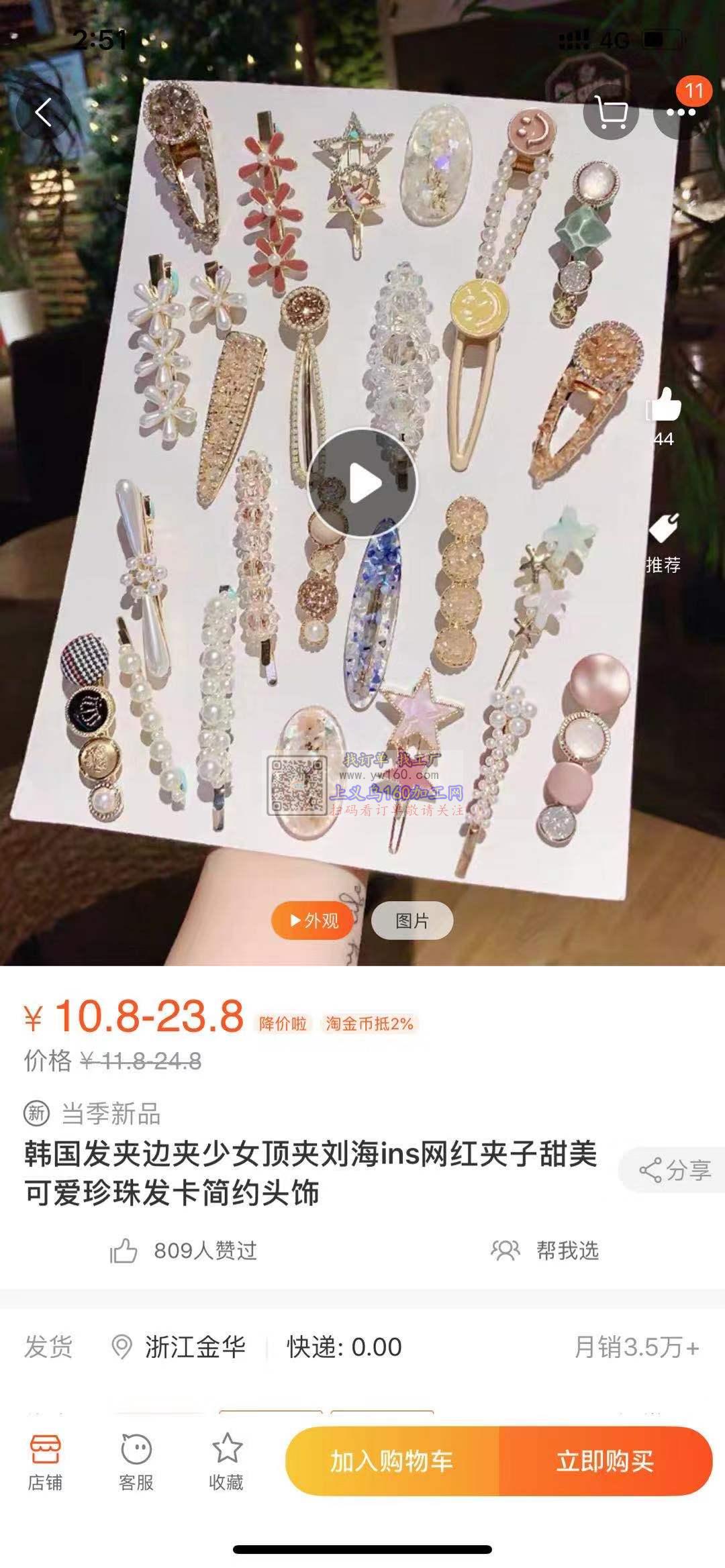725x1568 pixels.
Task: Buy now with 立即购买
Action: point(605,1461)
